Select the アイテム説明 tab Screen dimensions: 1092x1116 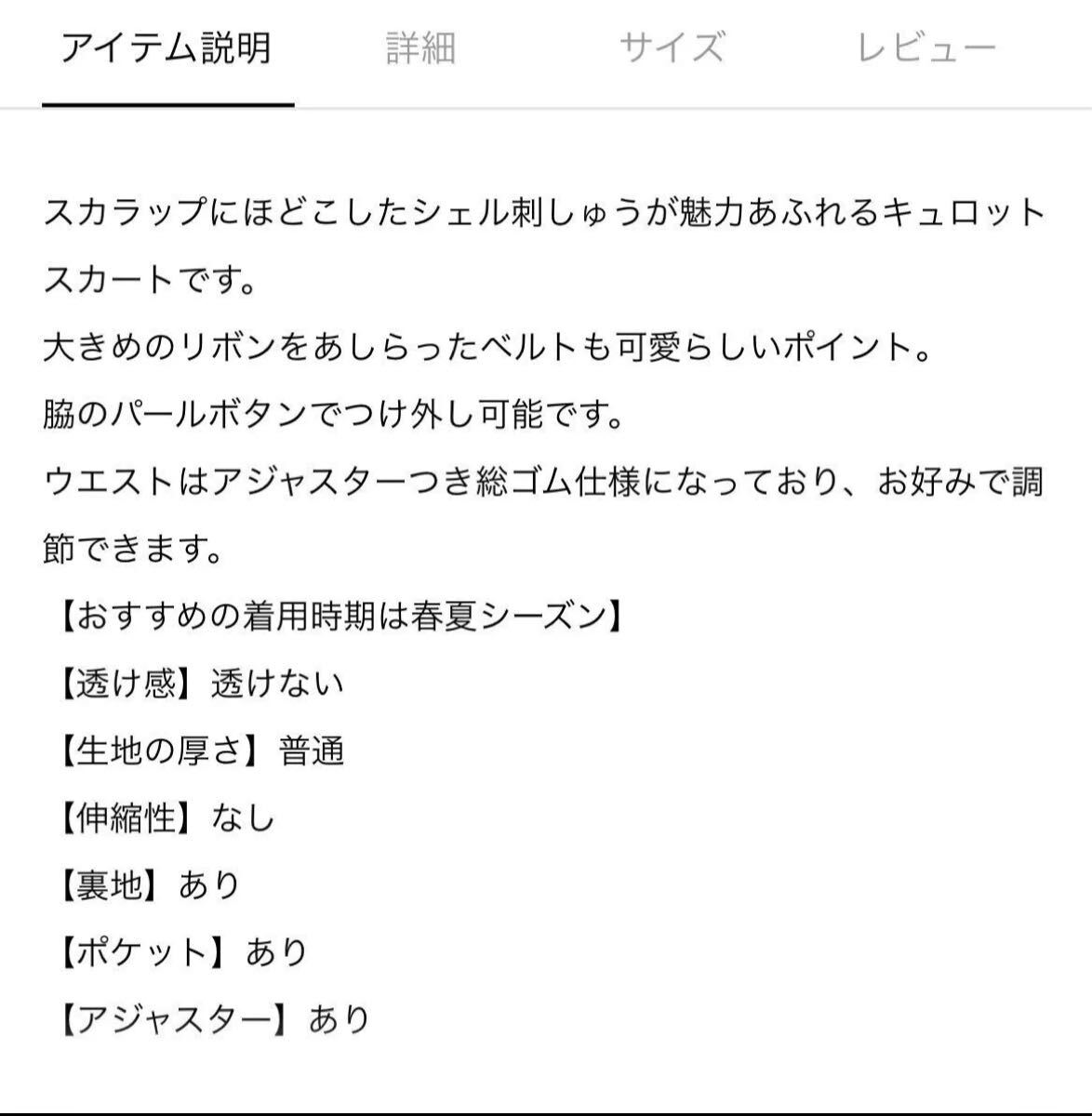(x=166, y=48)
